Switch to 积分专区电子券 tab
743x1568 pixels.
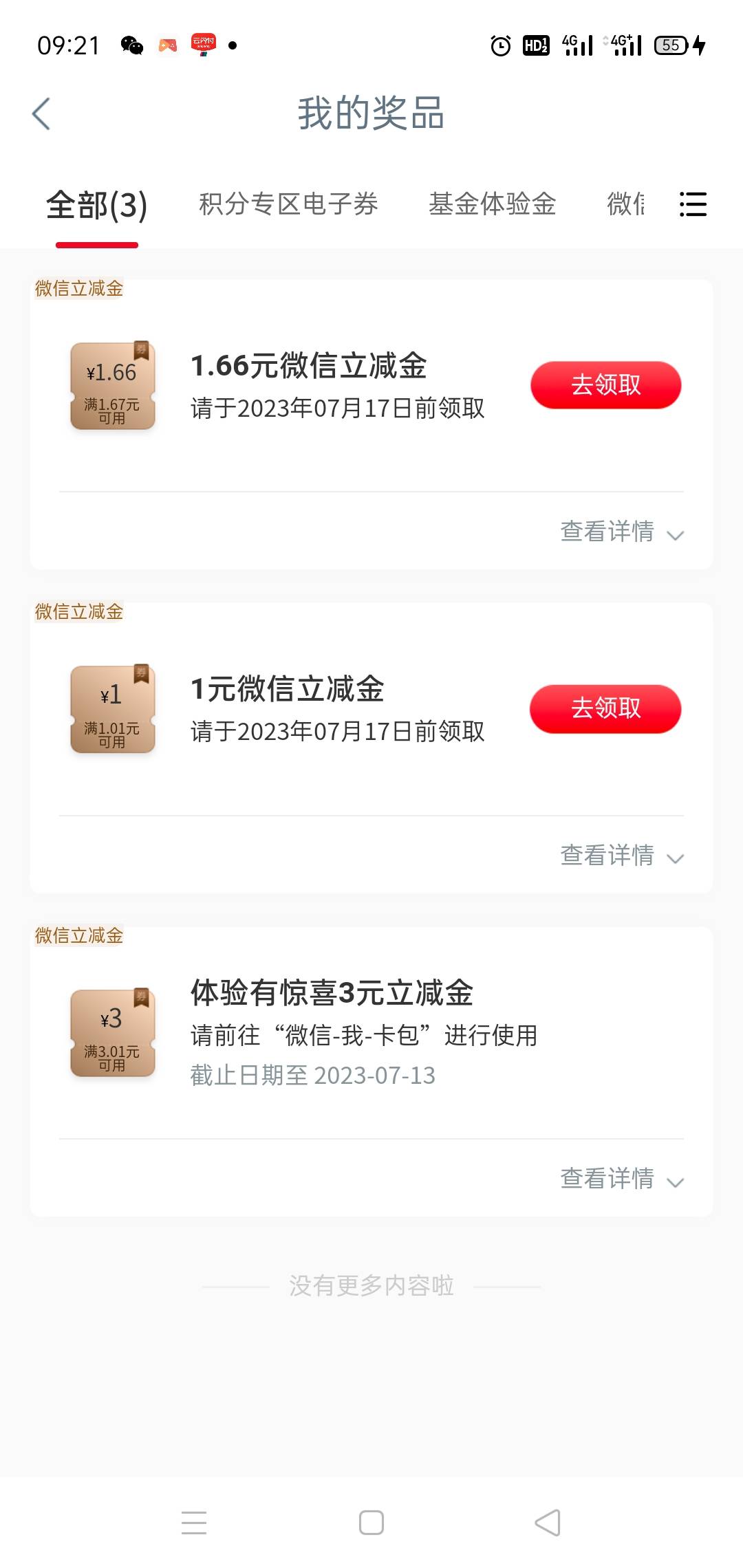(288, 204)
